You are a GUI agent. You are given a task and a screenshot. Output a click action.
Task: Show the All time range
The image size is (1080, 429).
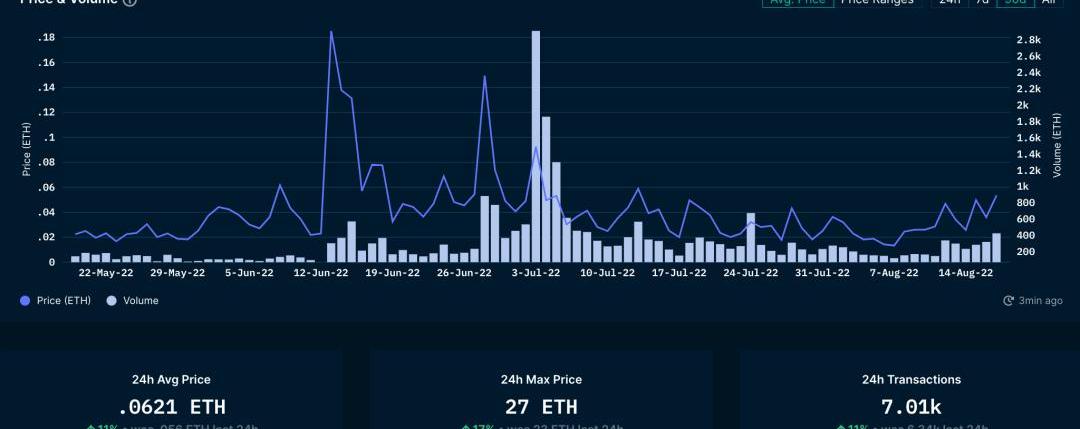1048,2
